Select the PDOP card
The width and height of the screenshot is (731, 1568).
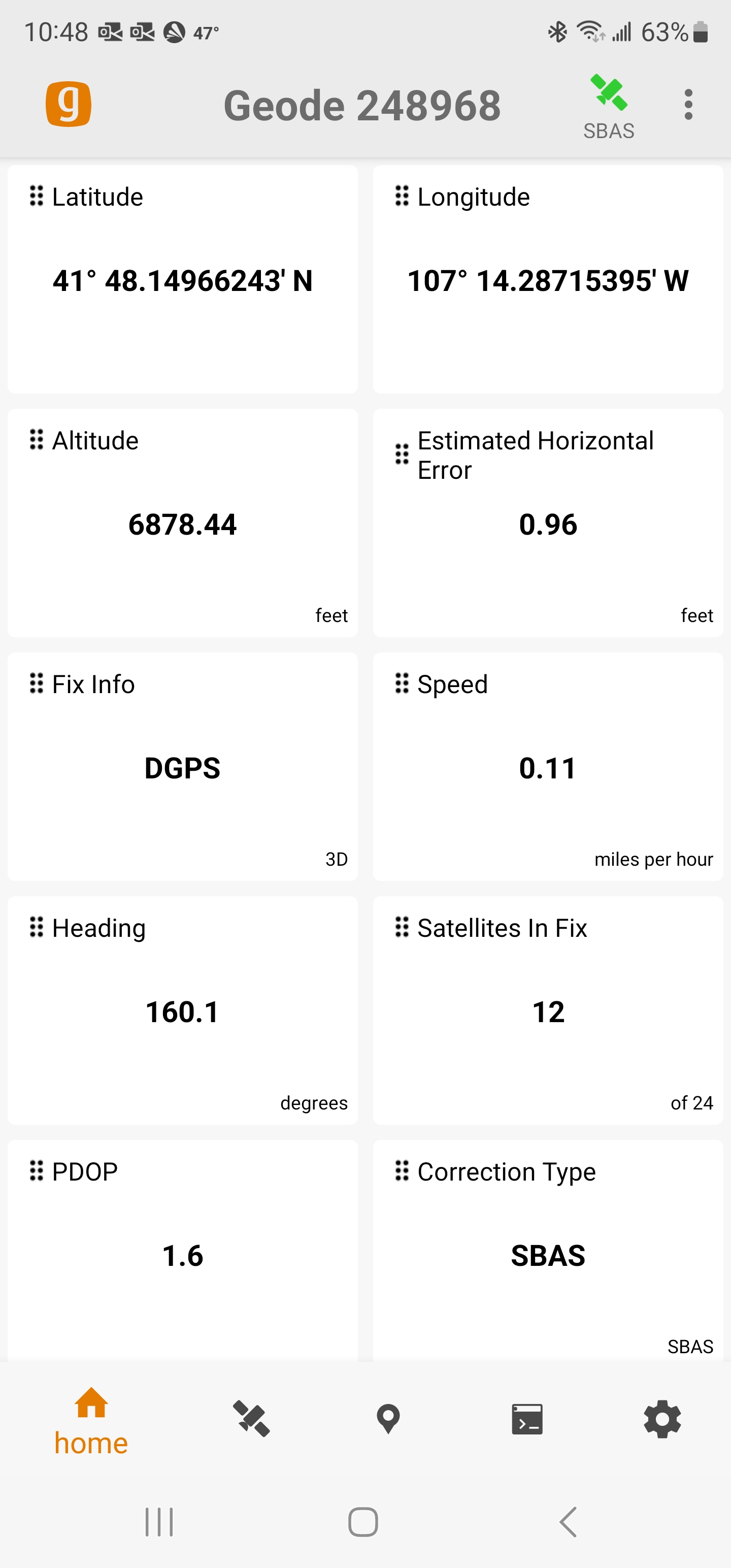click(x=183, y=1254)
